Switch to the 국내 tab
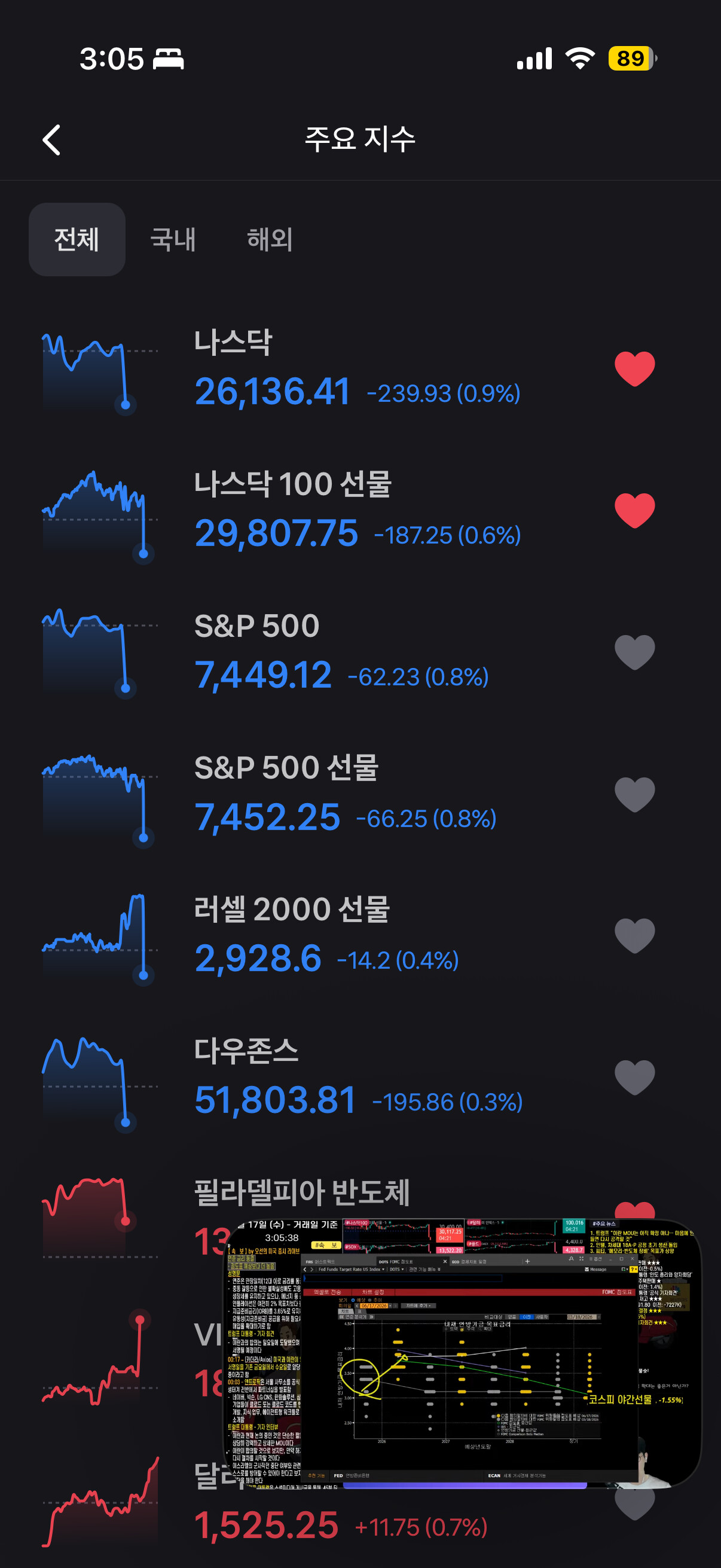The height and width of the screenshot is (1568, 721). tap(173, 239)
